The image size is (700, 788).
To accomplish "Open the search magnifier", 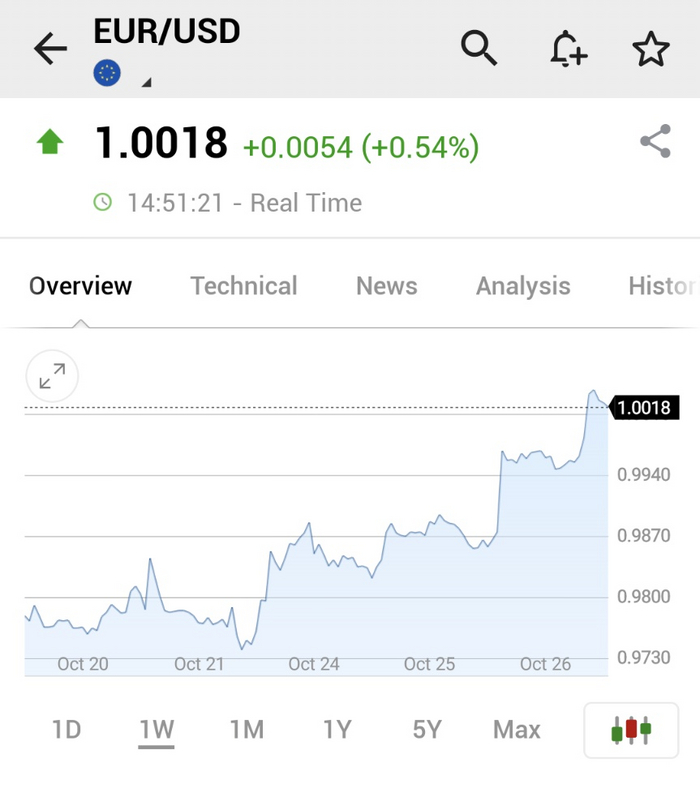I will 479,48.
